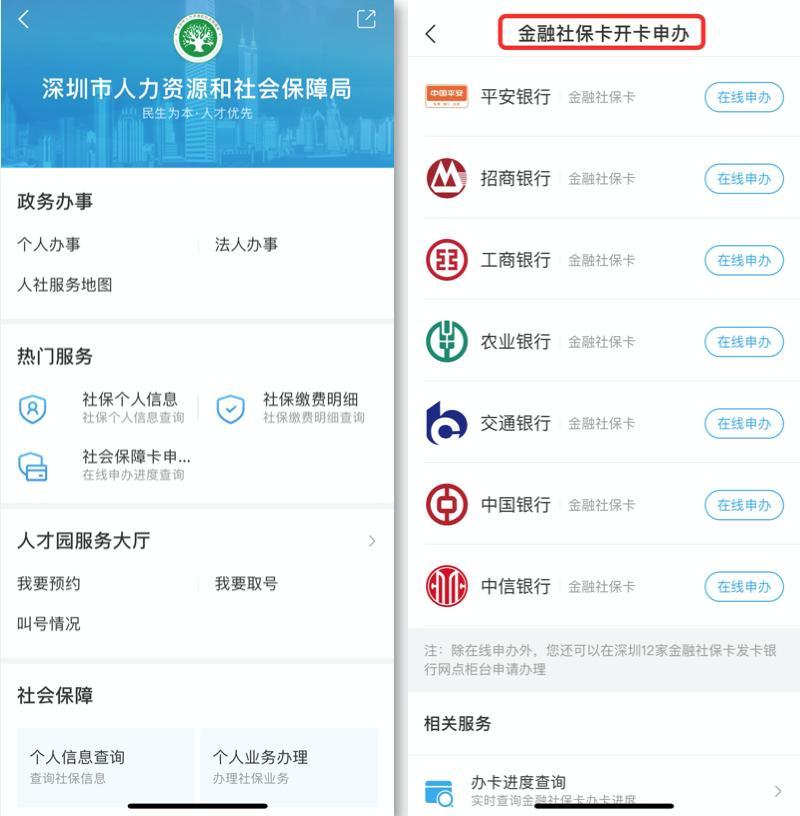Expand 人才园服务大厅 with its chevron
Viewport: 800px width, 816px height.
[372, 541]
